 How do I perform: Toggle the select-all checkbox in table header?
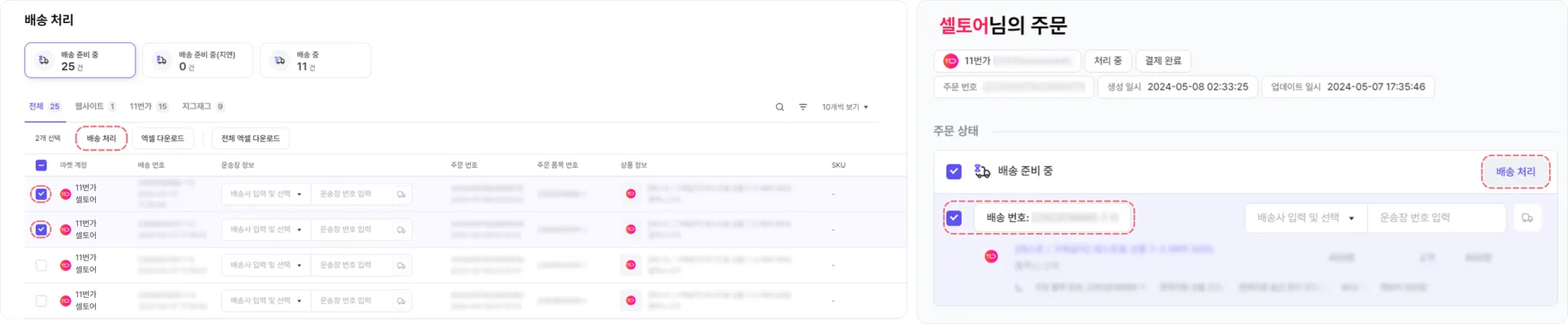pos(41,165)
